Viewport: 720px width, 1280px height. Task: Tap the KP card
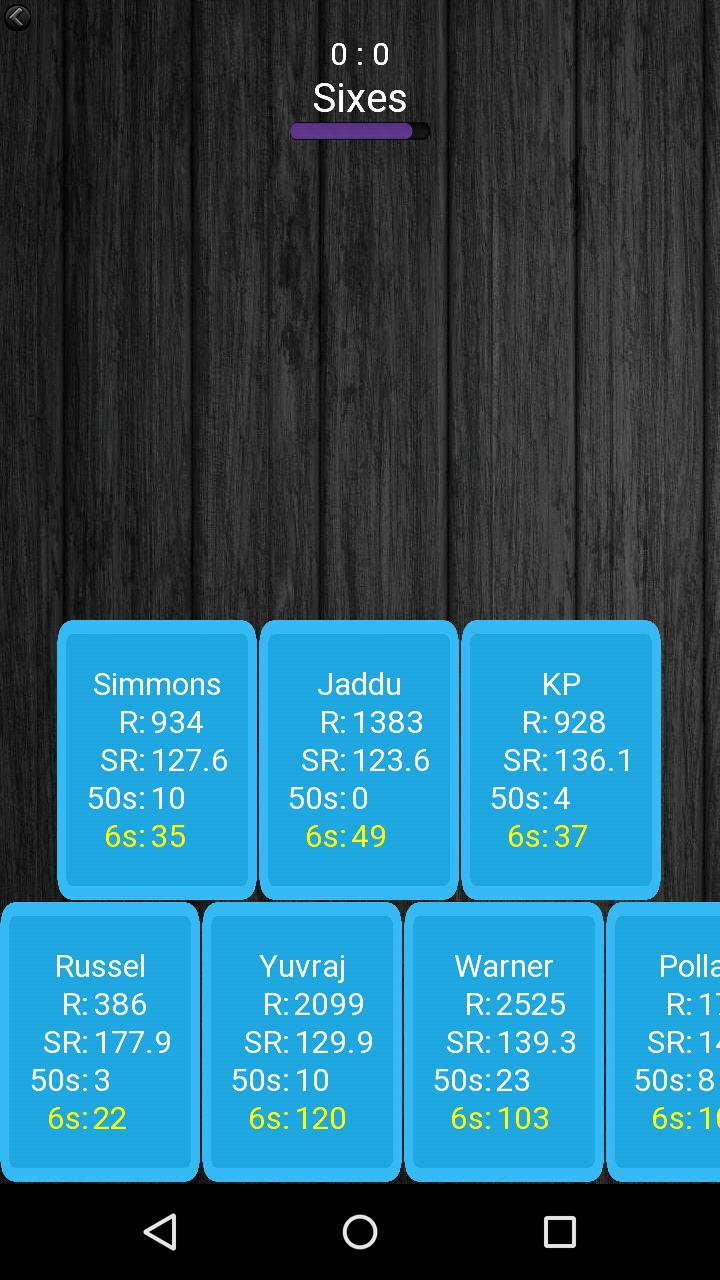[x=561, y=758]
